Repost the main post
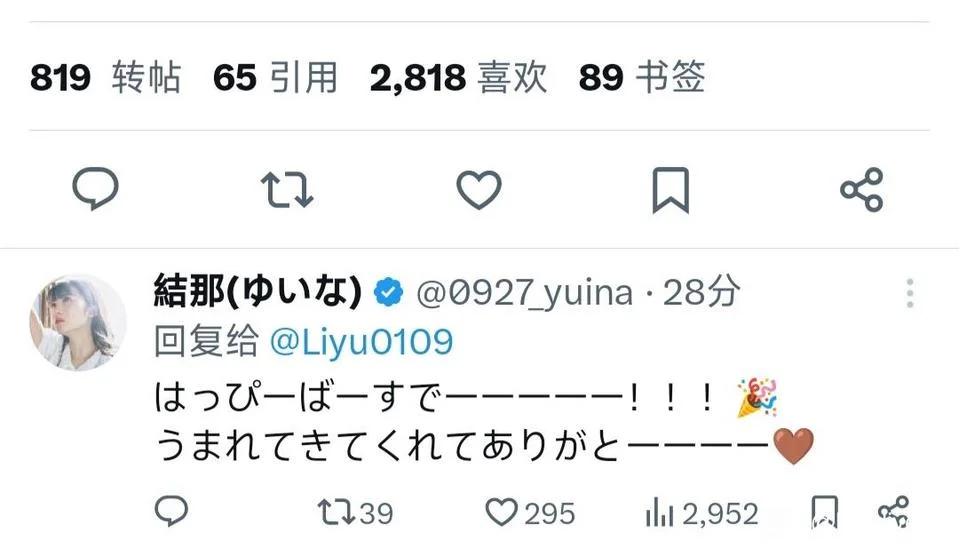Screen dimensions: 959x548 point(287,189)
